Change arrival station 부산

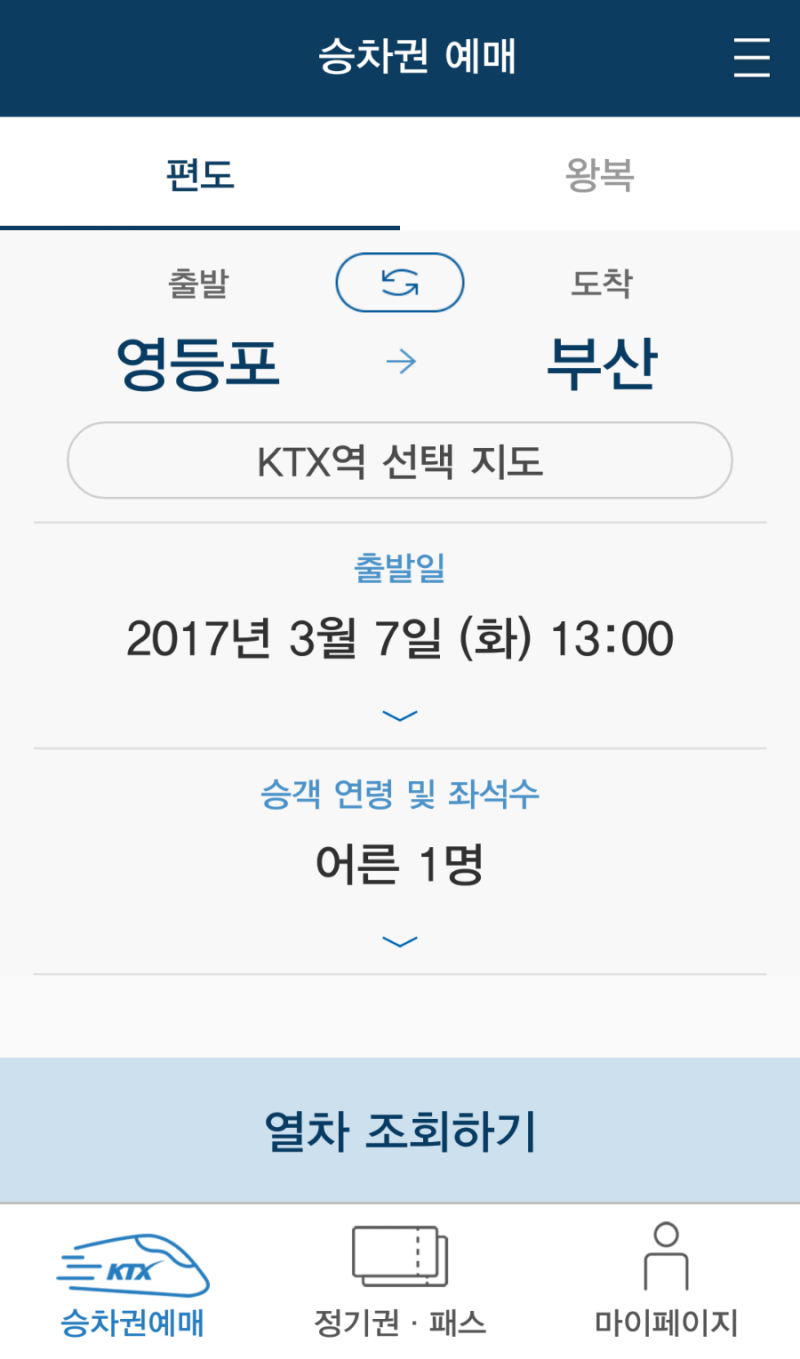(601, 362)
